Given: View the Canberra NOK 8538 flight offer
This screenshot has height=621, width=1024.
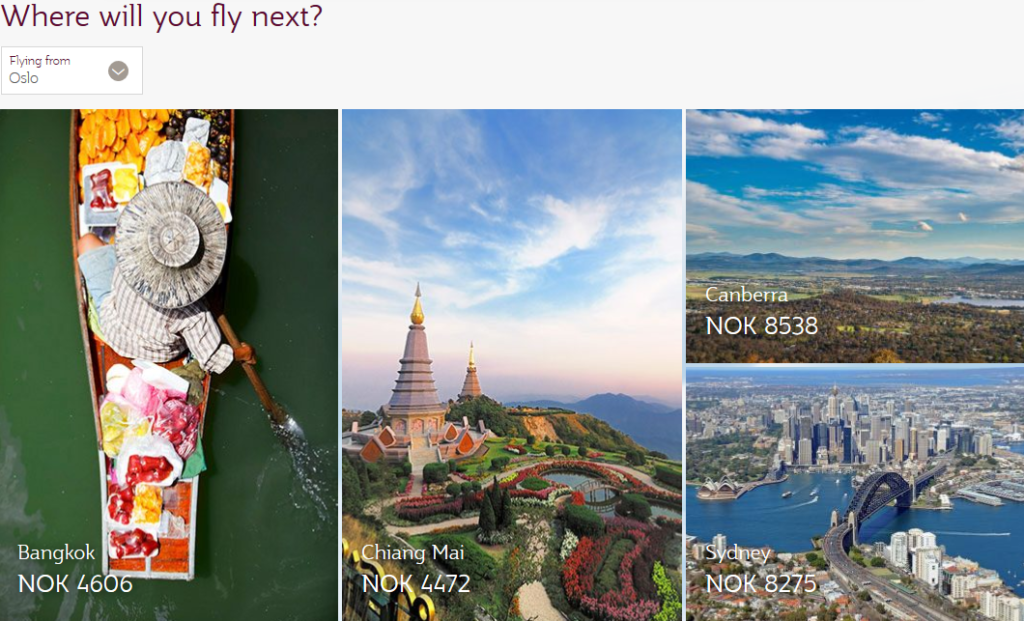Looking at the screenshot, I should (854, 236).
